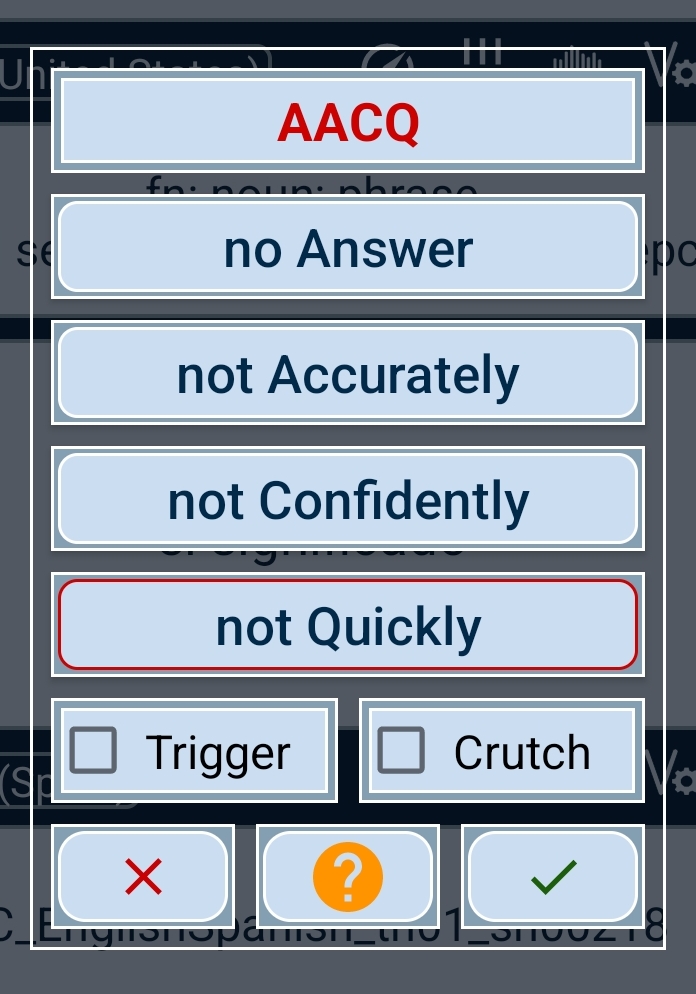Confirm with the green checkmark button

[553, 877]
